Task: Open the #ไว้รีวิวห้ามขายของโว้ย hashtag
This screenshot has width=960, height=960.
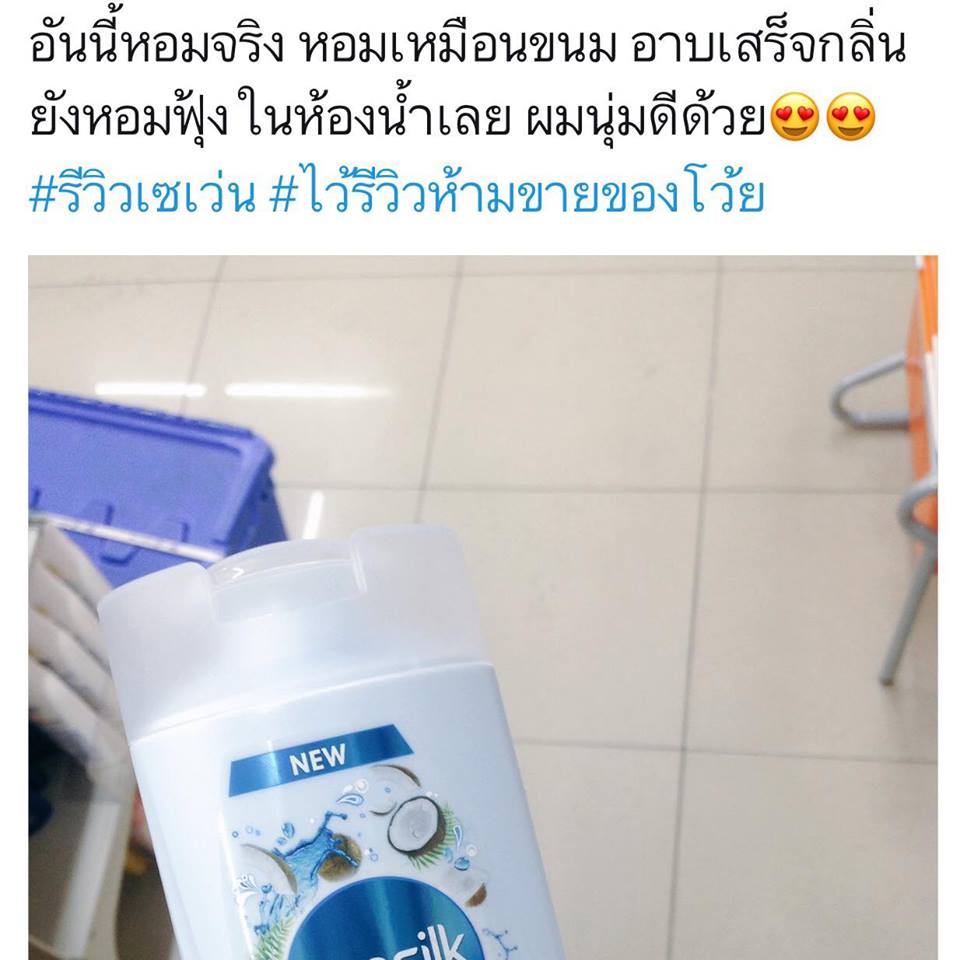Action: click(x=517, y=195)
